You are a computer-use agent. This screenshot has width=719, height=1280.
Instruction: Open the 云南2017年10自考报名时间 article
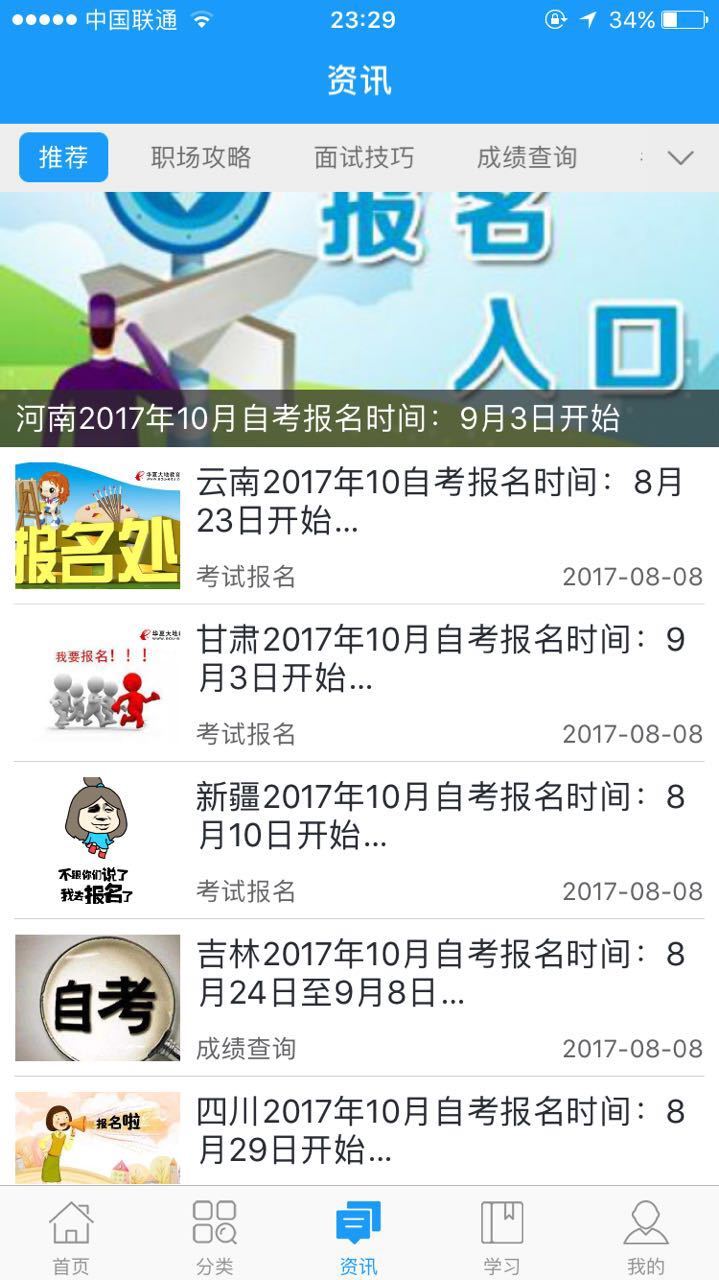pyautogui.click(x=440, y=502)
